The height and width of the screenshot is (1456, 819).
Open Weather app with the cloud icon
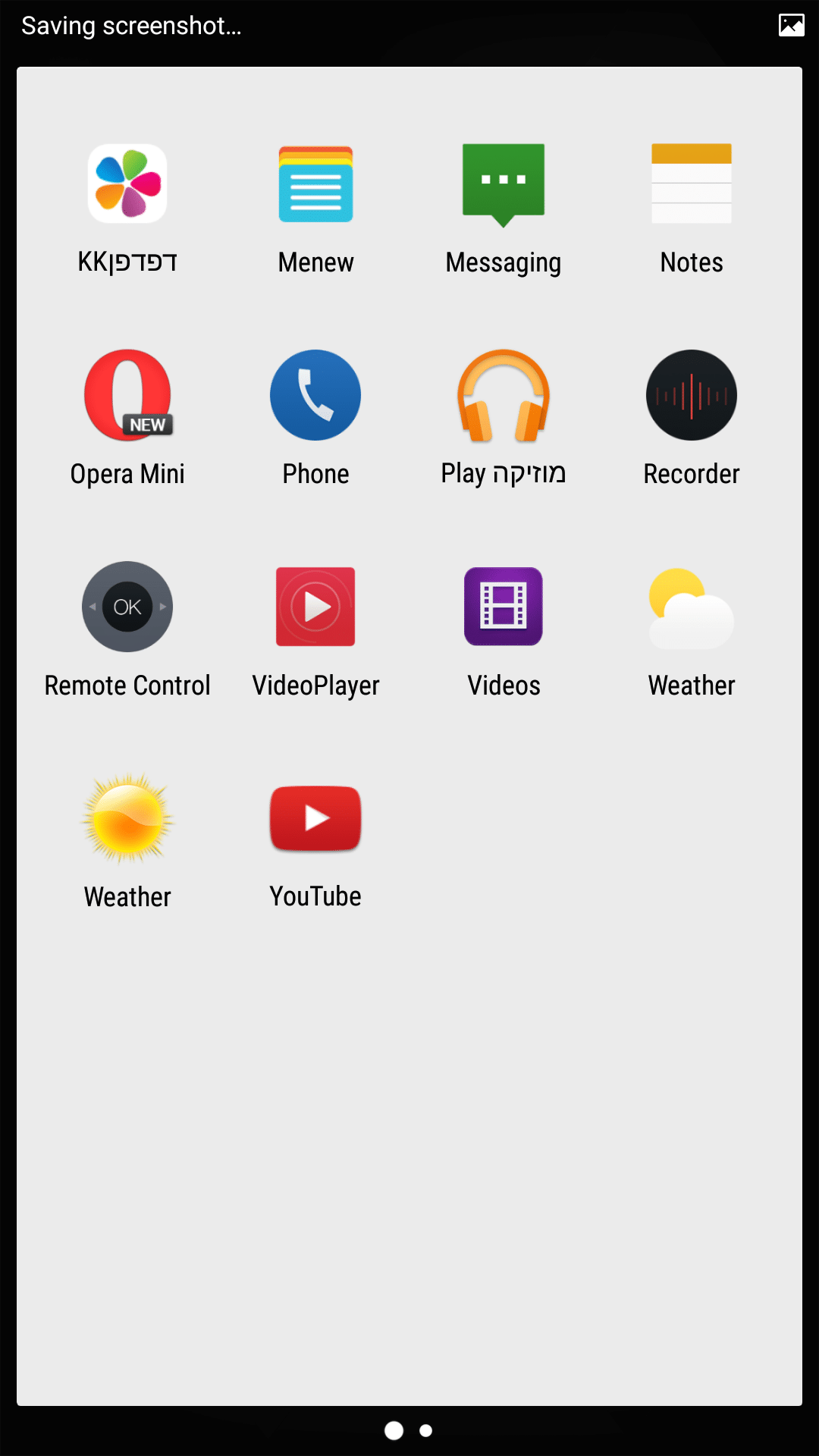[x=692, y=607]
